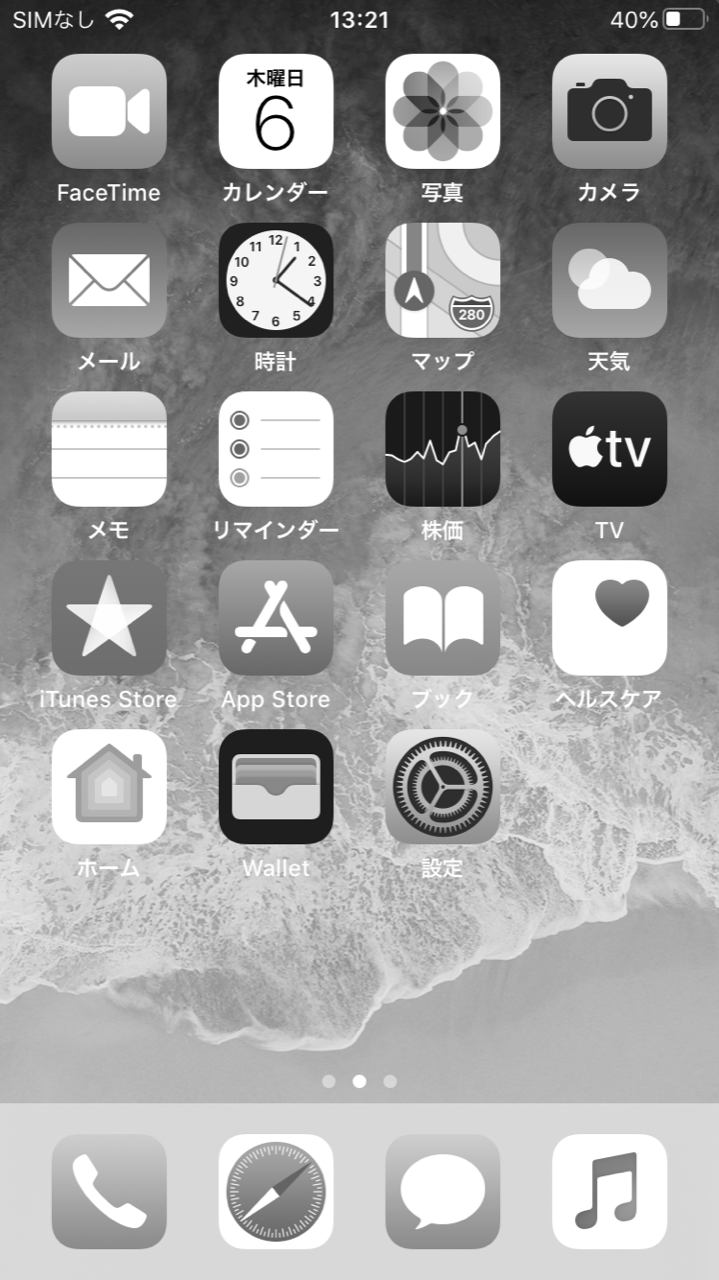Open the メモ notes app
This screenshot has height=1280, width=719.
(x=109, y=449)
